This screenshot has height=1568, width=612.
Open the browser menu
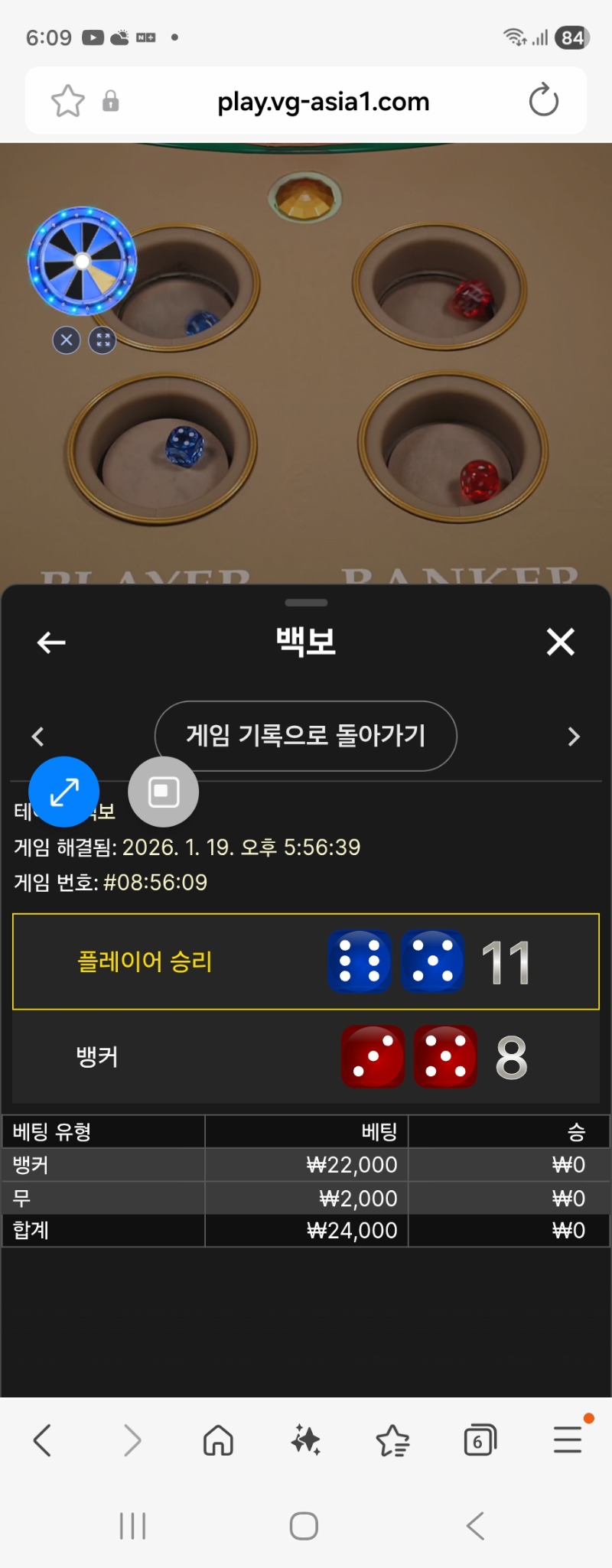point(568,1440)
